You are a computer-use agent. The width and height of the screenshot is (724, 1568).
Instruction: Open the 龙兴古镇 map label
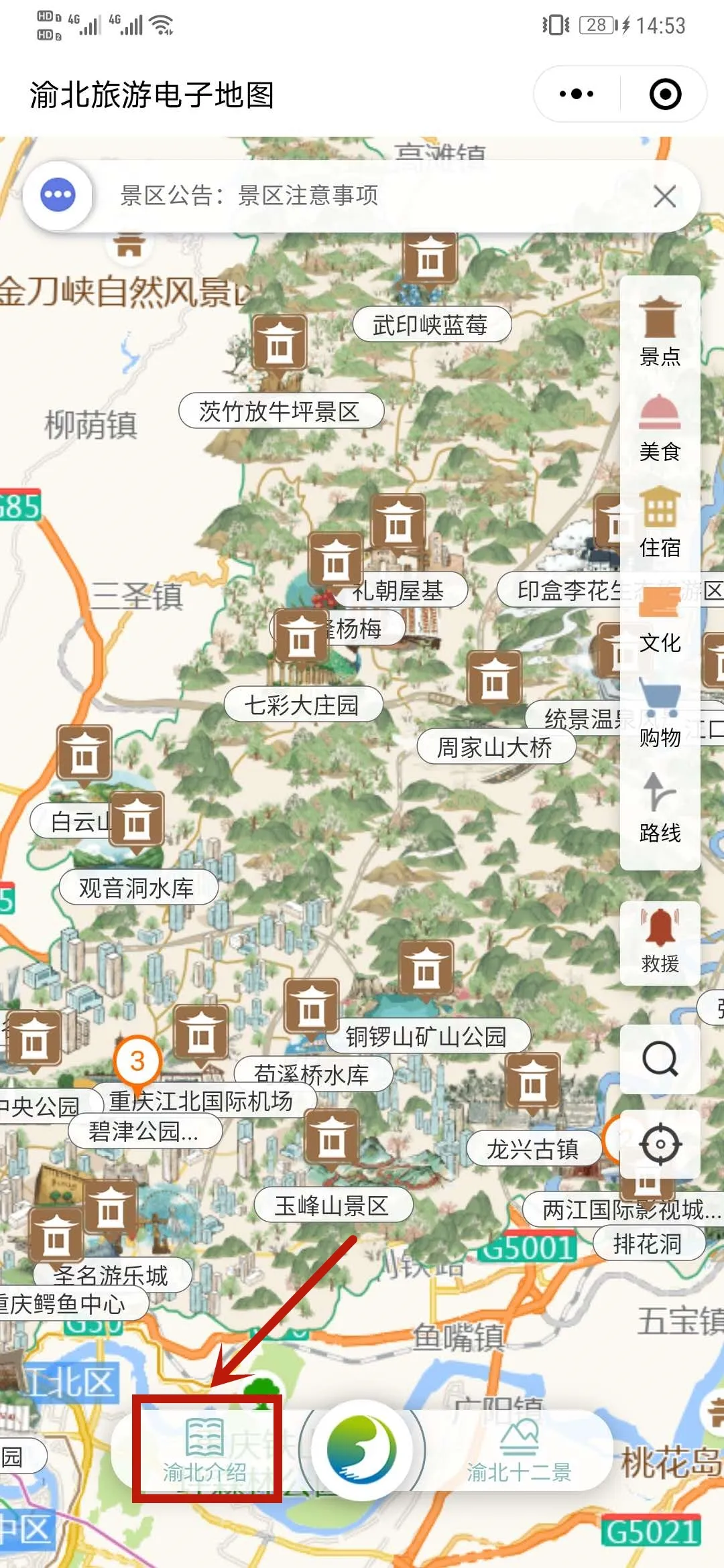533,1150
